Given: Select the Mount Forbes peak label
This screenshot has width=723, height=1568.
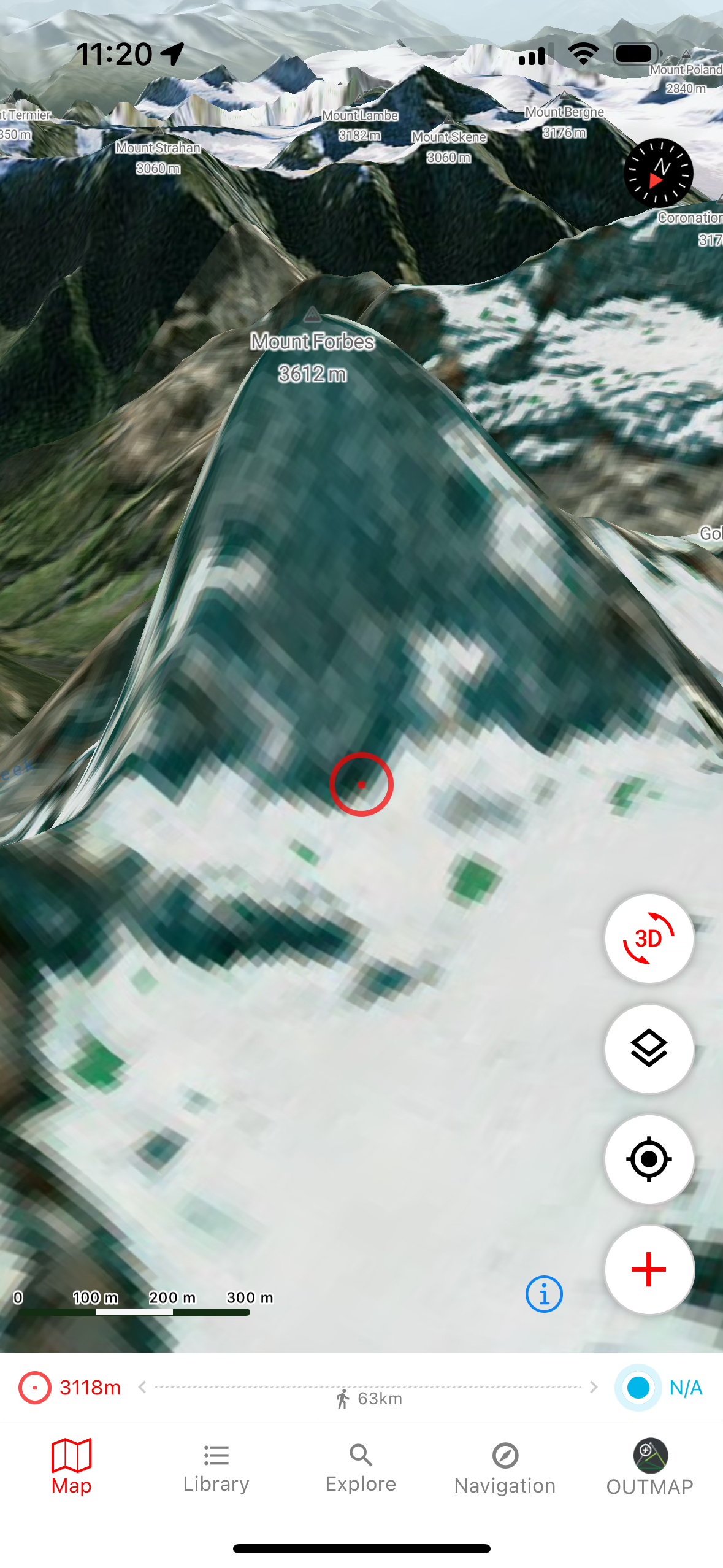Looking at the screenshot, I should (312, 342).
